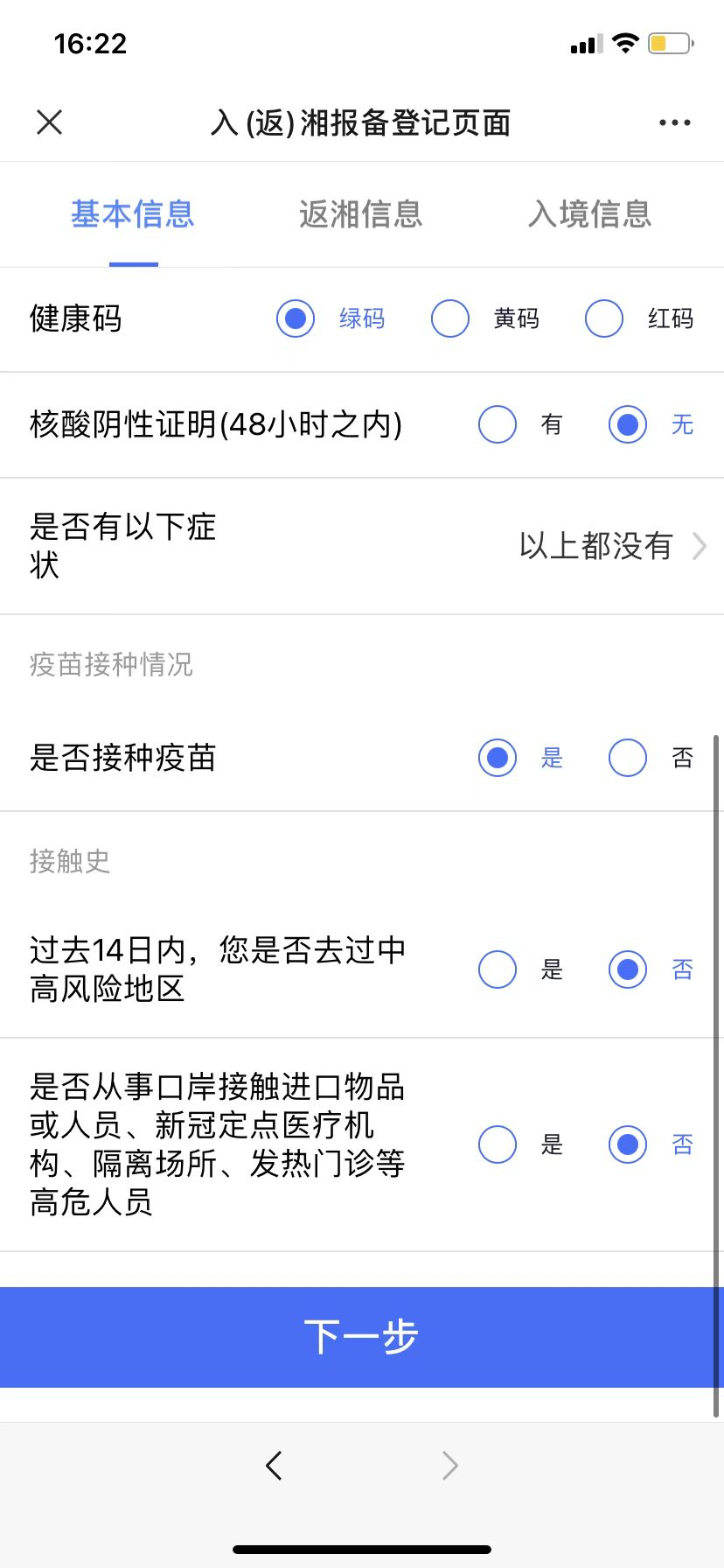
Task: Open the 是否有以下症状 symptom picker
Action: pyautogui.click(x=362, y=546)
